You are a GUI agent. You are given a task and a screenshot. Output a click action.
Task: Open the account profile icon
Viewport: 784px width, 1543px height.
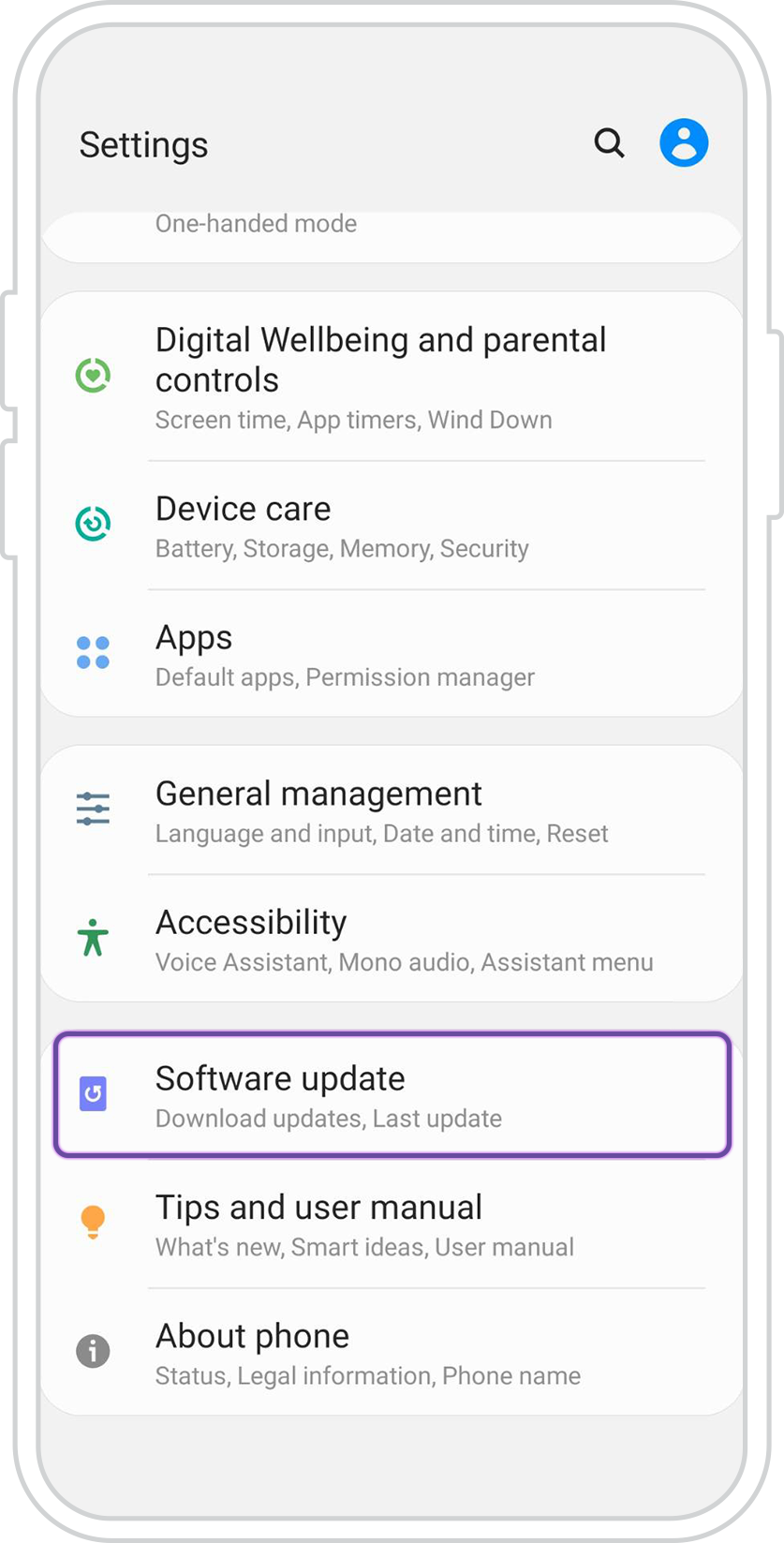(x=684, y=142)
